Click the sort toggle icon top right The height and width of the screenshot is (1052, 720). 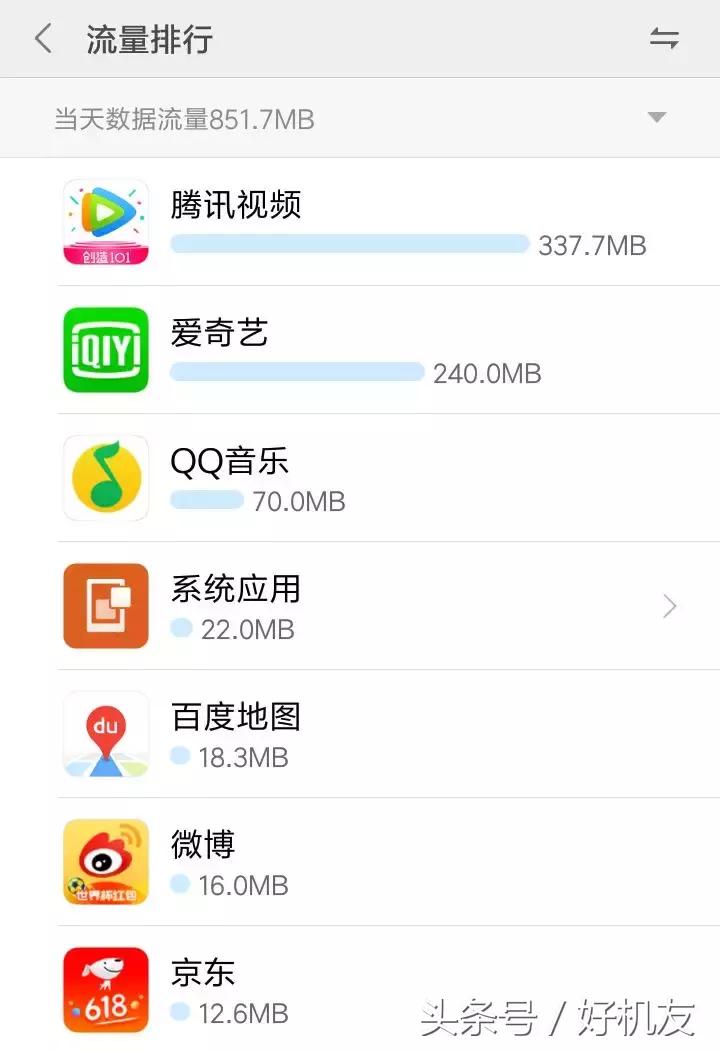tap(665, 38)
